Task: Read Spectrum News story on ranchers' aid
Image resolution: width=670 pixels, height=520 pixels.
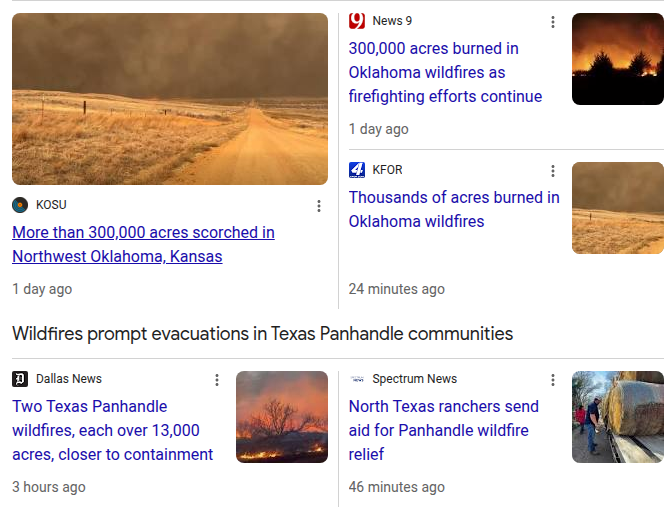Action: tap(443, 430)
